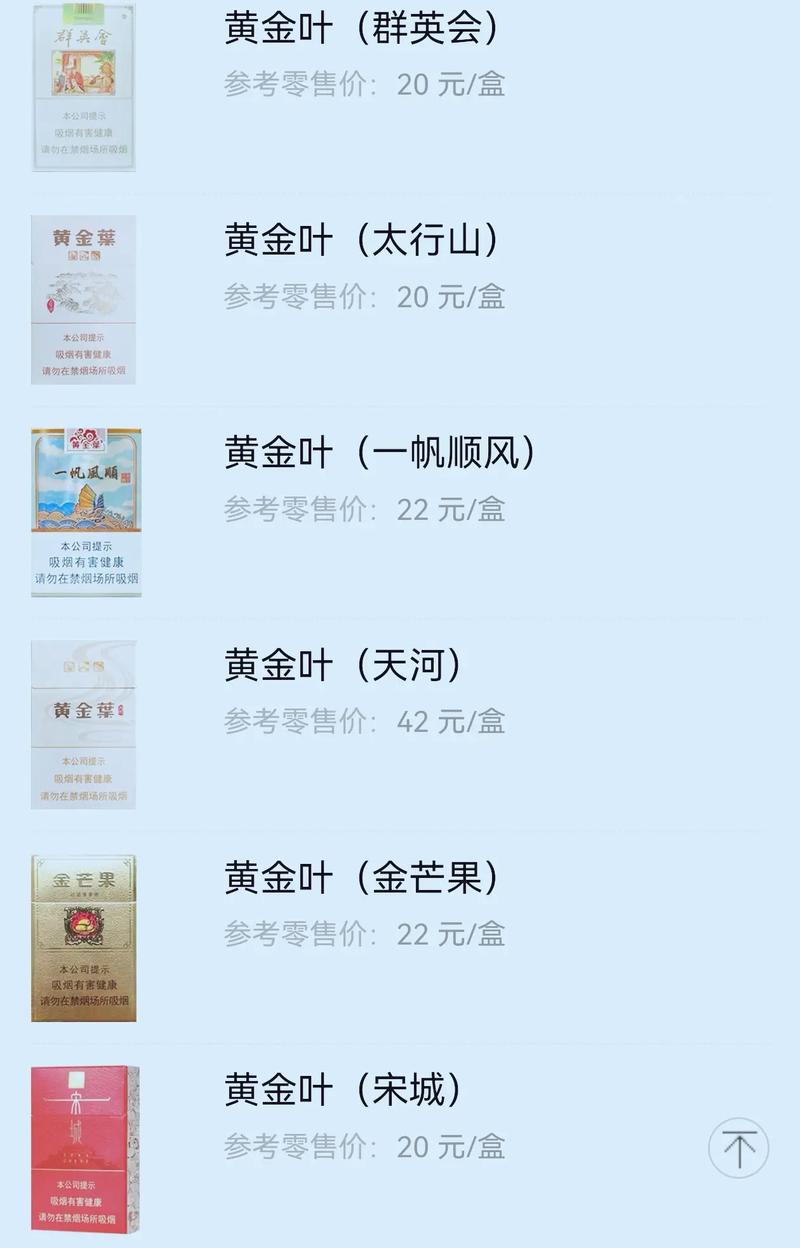View details for 黄金叶（天河）

coord(344,666)
